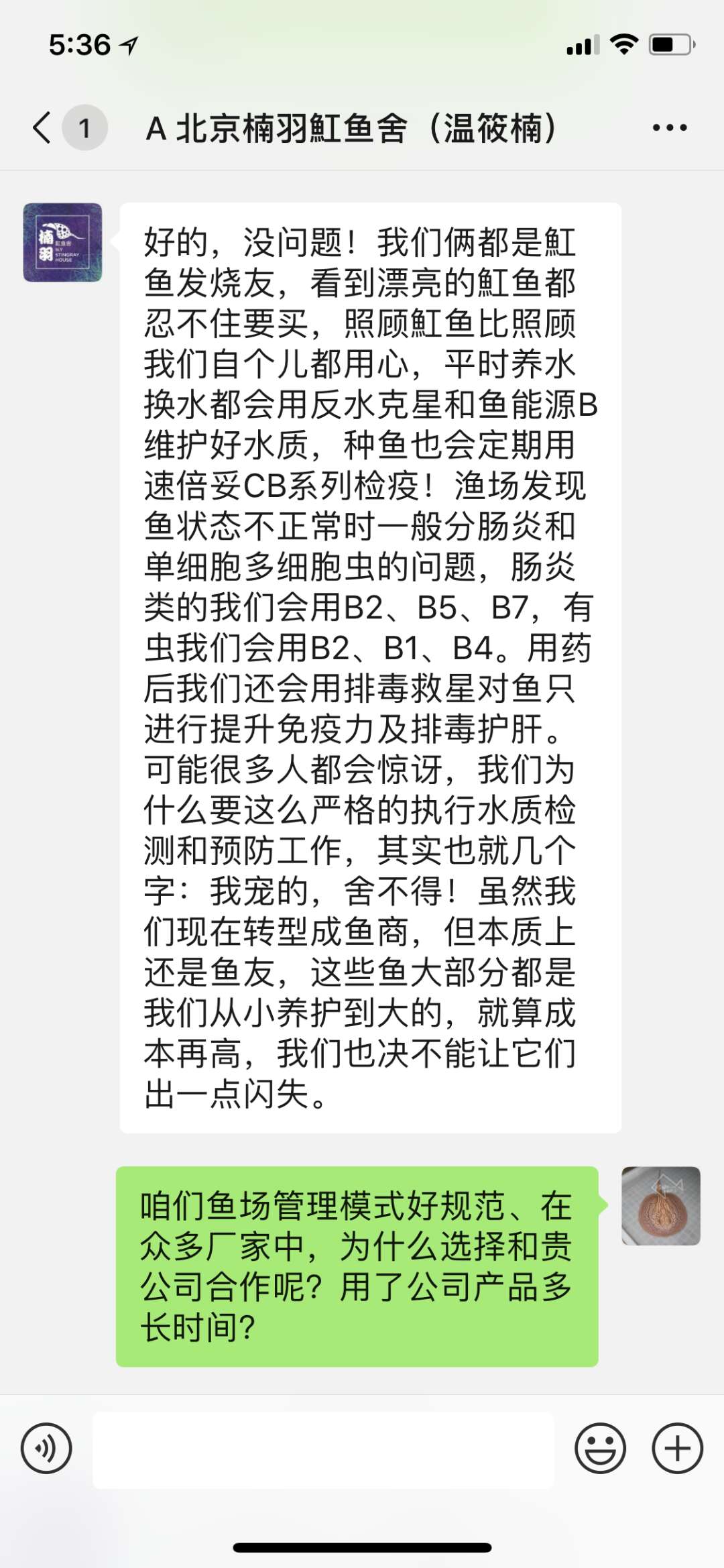Tap the Wi-Fi status icon

coord(625,44)
